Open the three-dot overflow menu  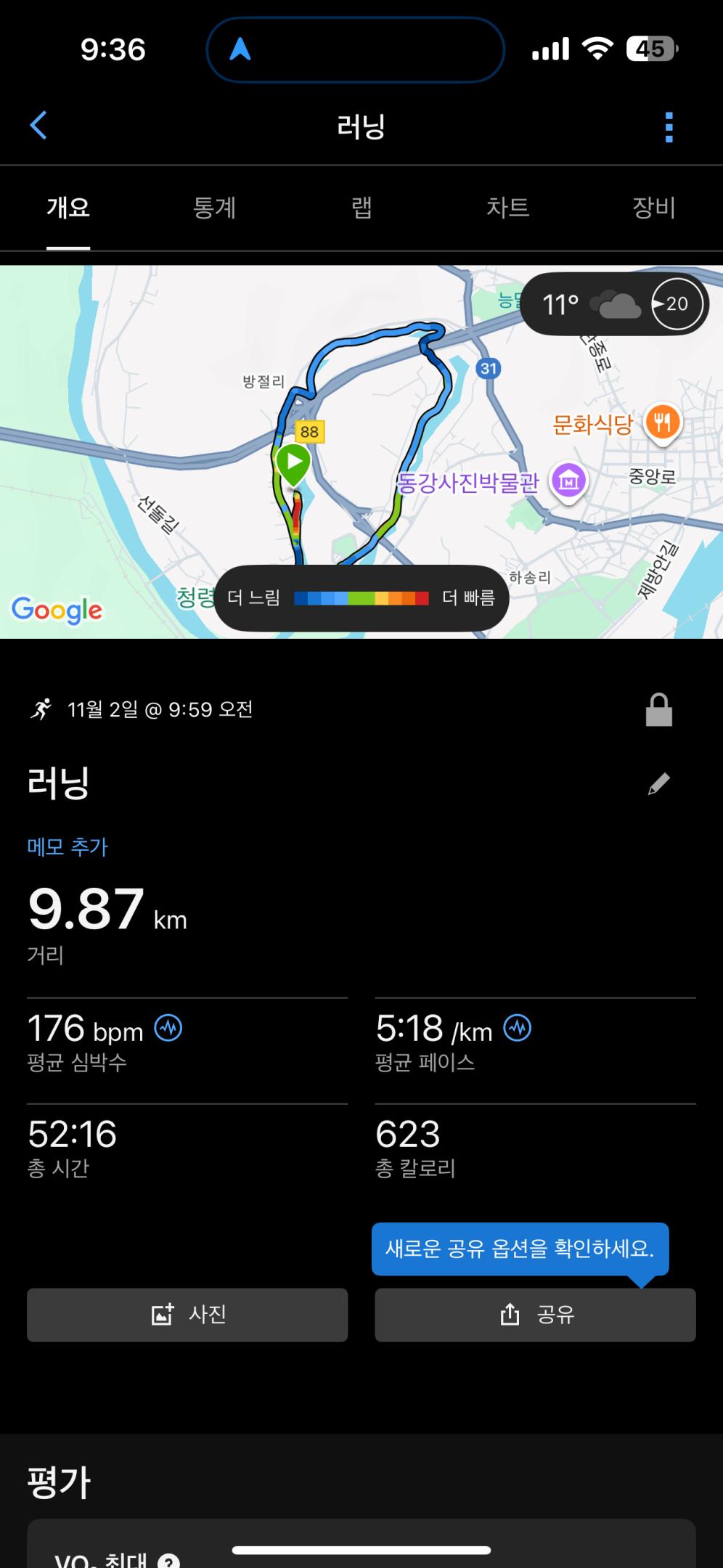tap(669, 126)
